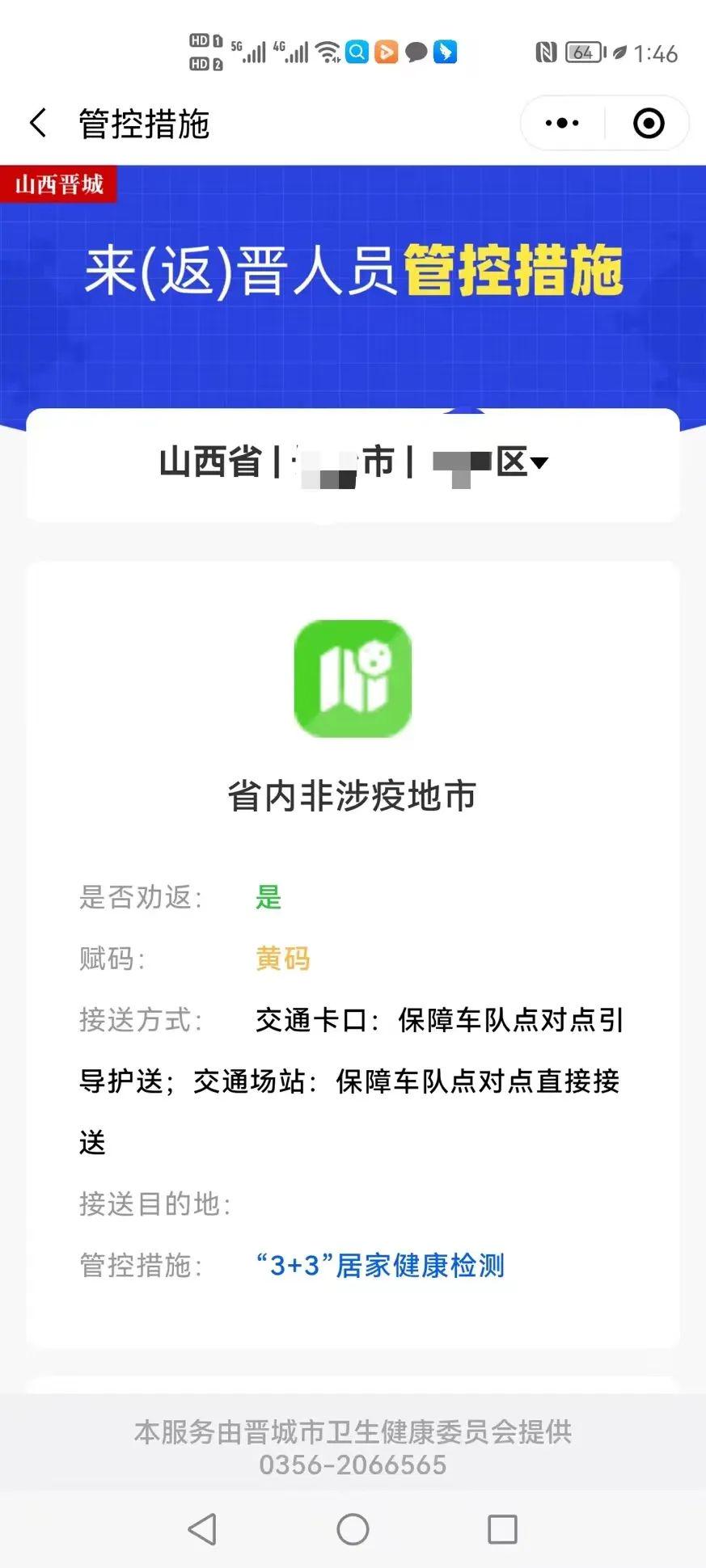Open recent apps from navigation bar
The height and width of the screenshot is (1568, 706).
[x=502, y=1529]
